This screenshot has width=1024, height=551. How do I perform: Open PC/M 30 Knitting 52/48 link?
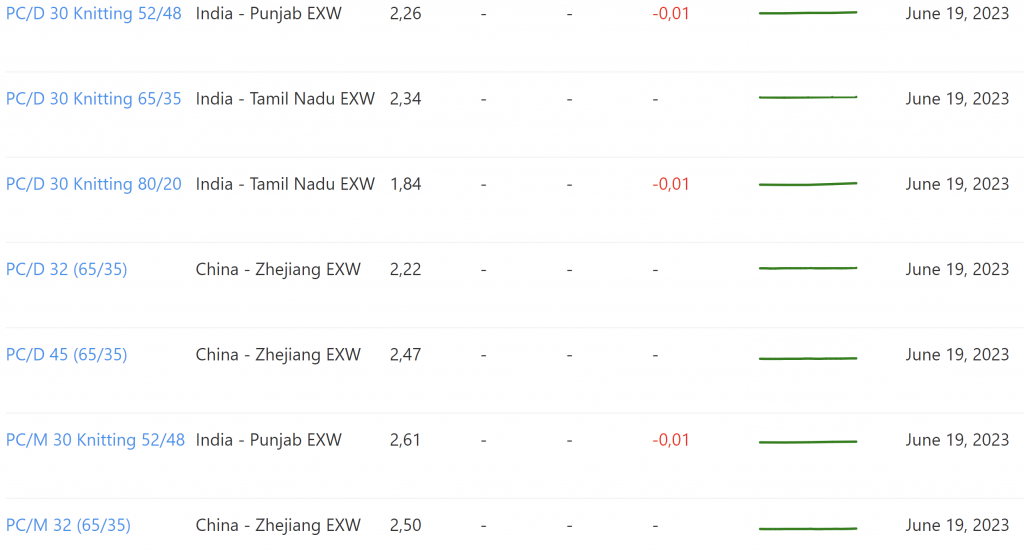click(95, 440)
